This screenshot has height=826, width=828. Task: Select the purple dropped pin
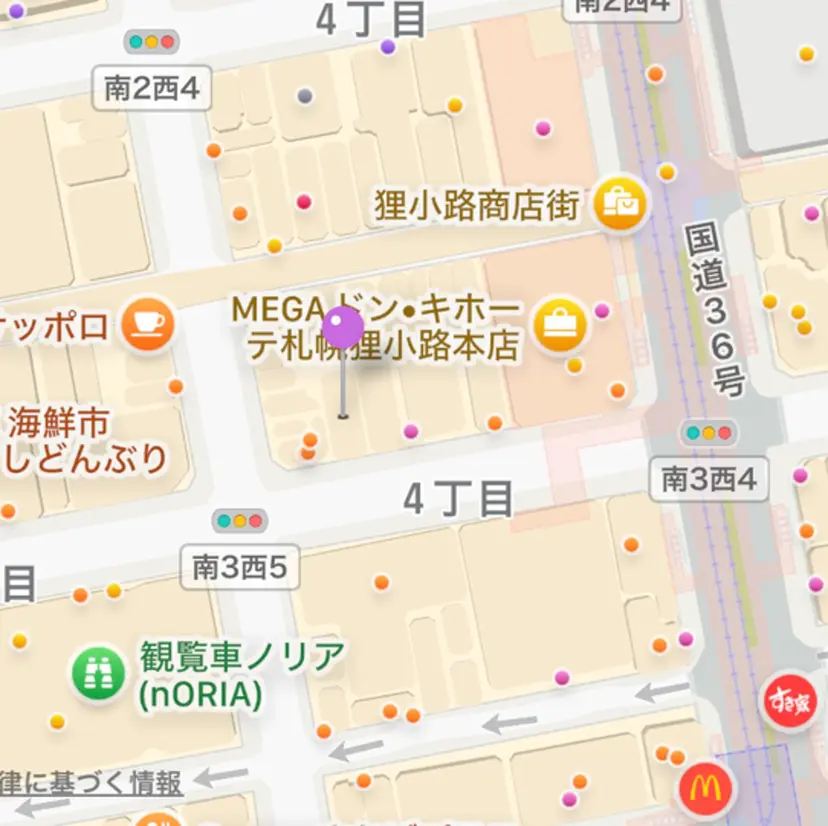(x=343, y=329)
